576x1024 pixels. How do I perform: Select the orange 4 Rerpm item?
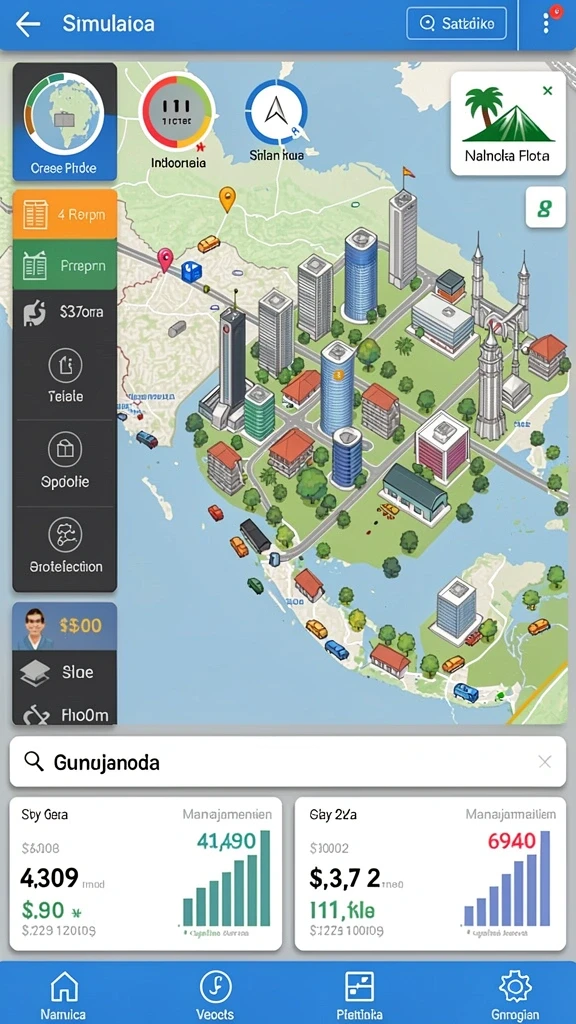coord(65,214)
